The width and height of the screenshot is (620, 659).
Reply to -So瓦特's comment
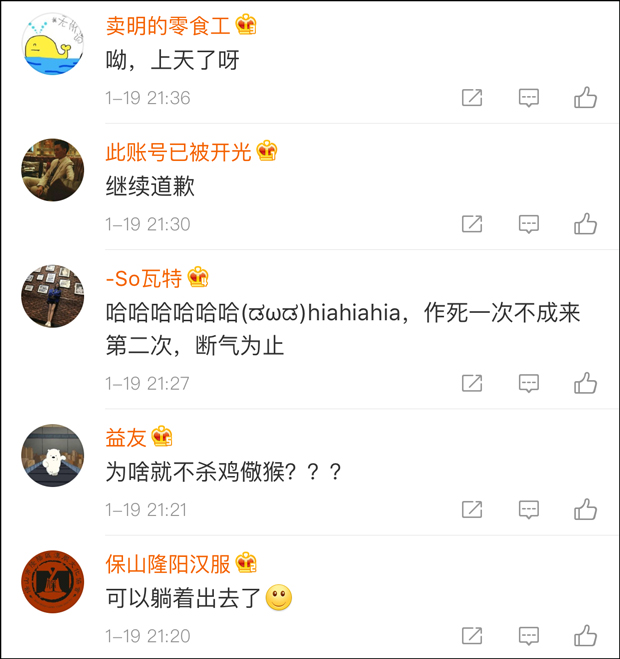pyautogui.click(x=529, y=383)
